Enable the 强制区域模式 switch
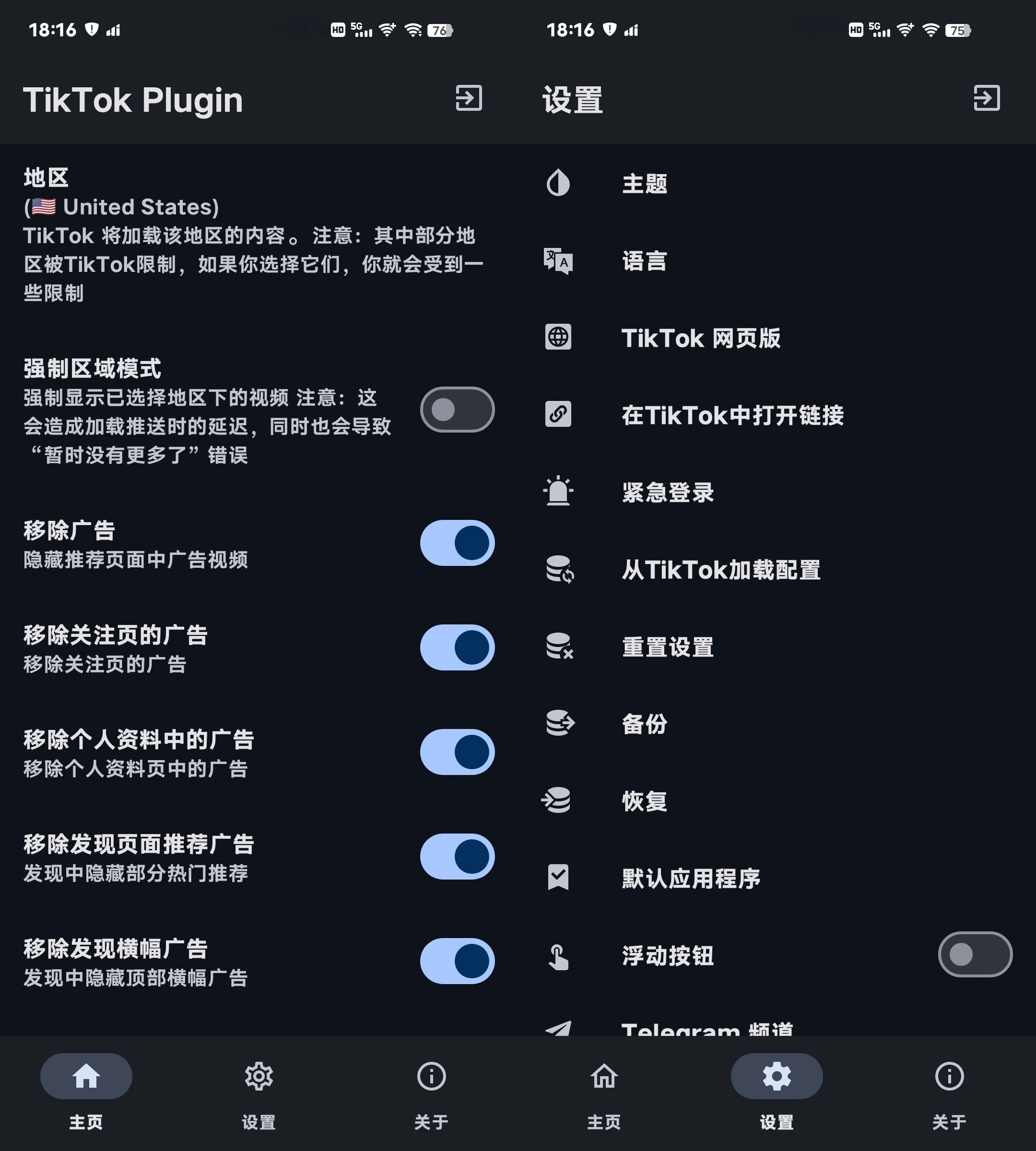Viewport: 1036px width, 1151px height. (x=457, y=409)
